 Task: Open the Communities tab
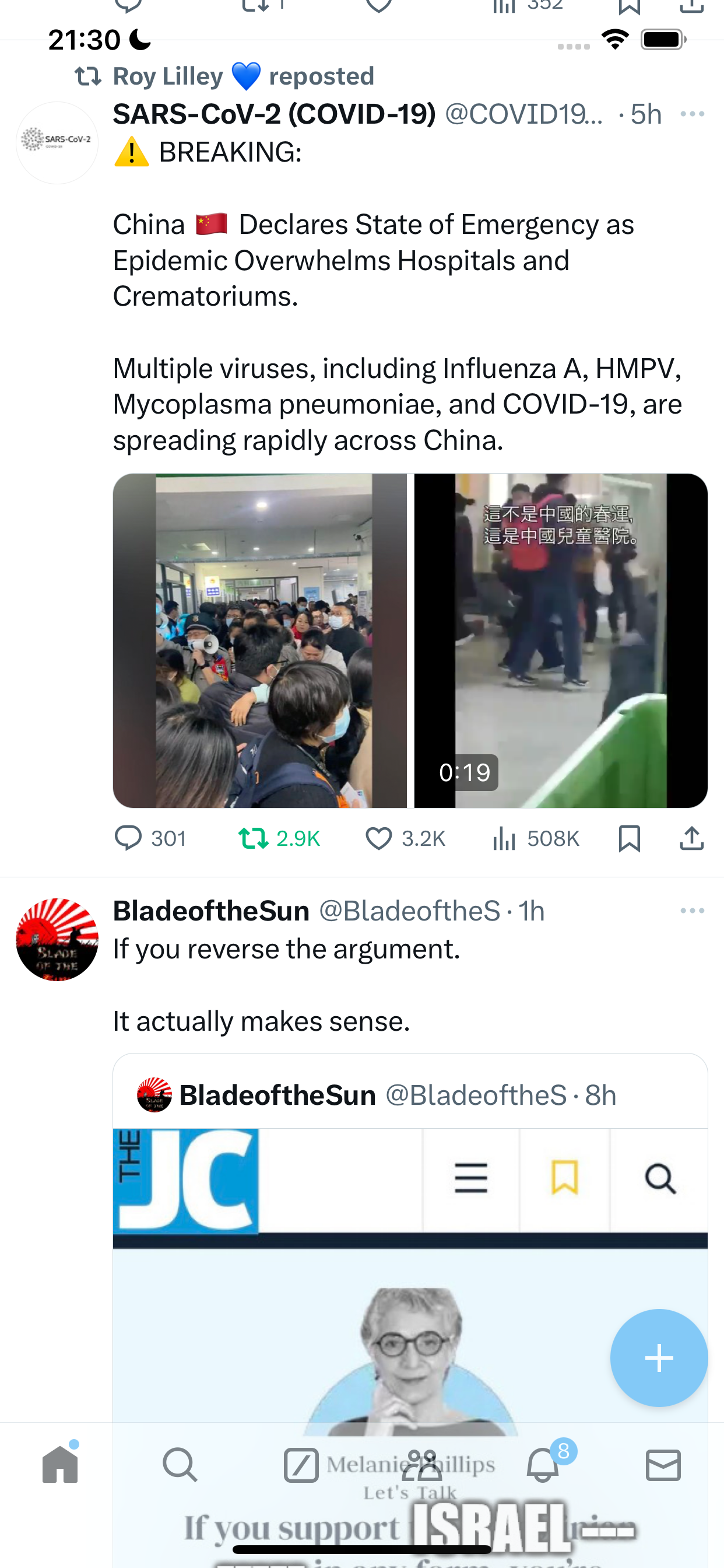click(421, 1465)
